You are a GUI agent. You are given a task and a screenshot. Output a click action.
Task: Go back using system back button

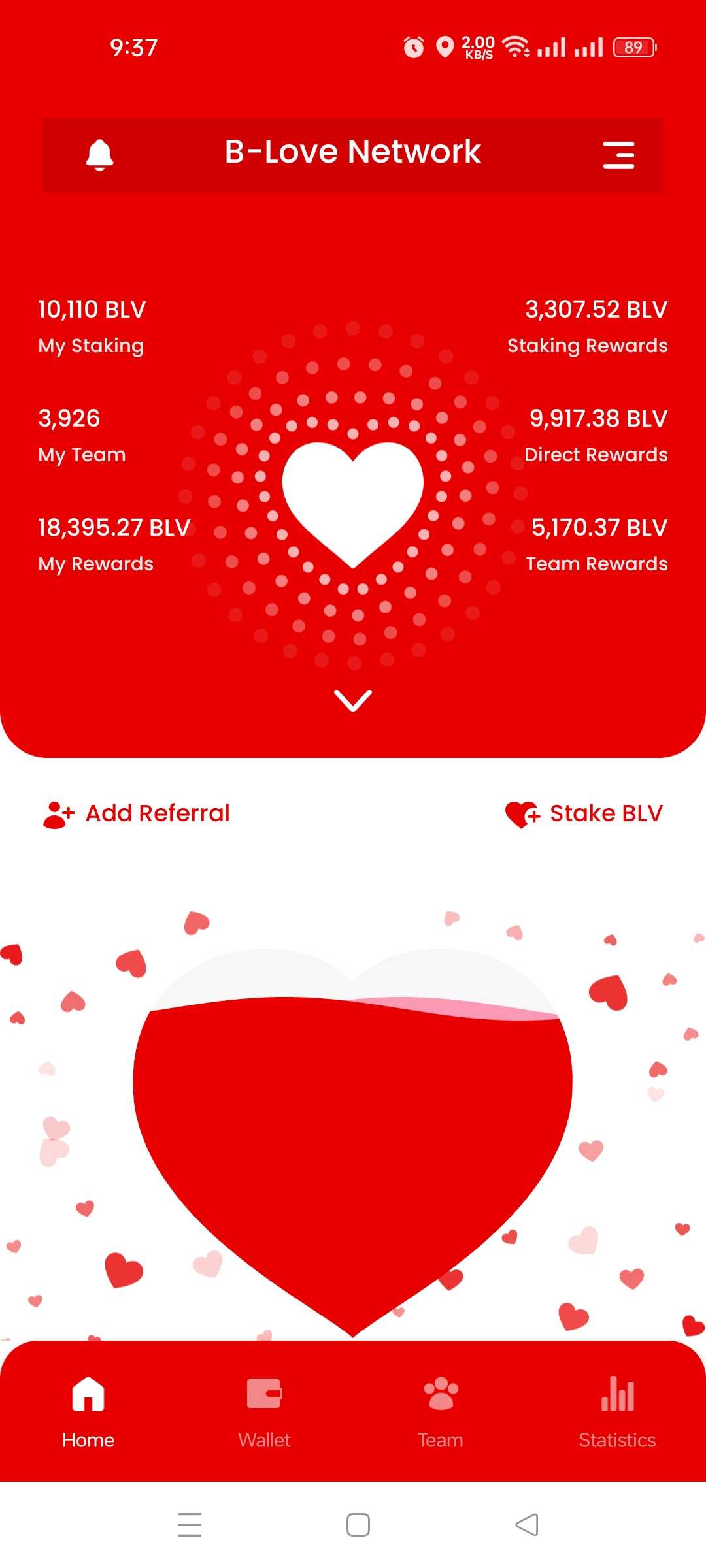pos(527,1525)
